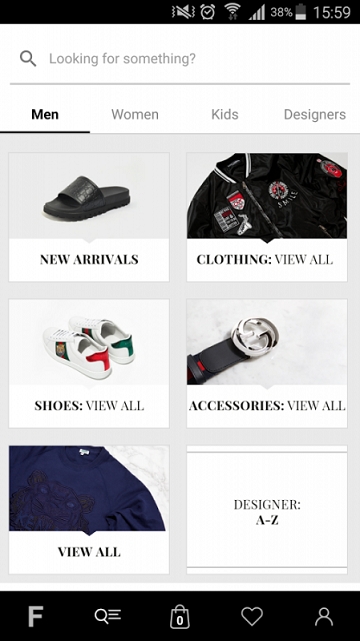Open the Designer: A-Z list
Image resolution: width=360 pixels, height=641 pixels.
[267, 510]
